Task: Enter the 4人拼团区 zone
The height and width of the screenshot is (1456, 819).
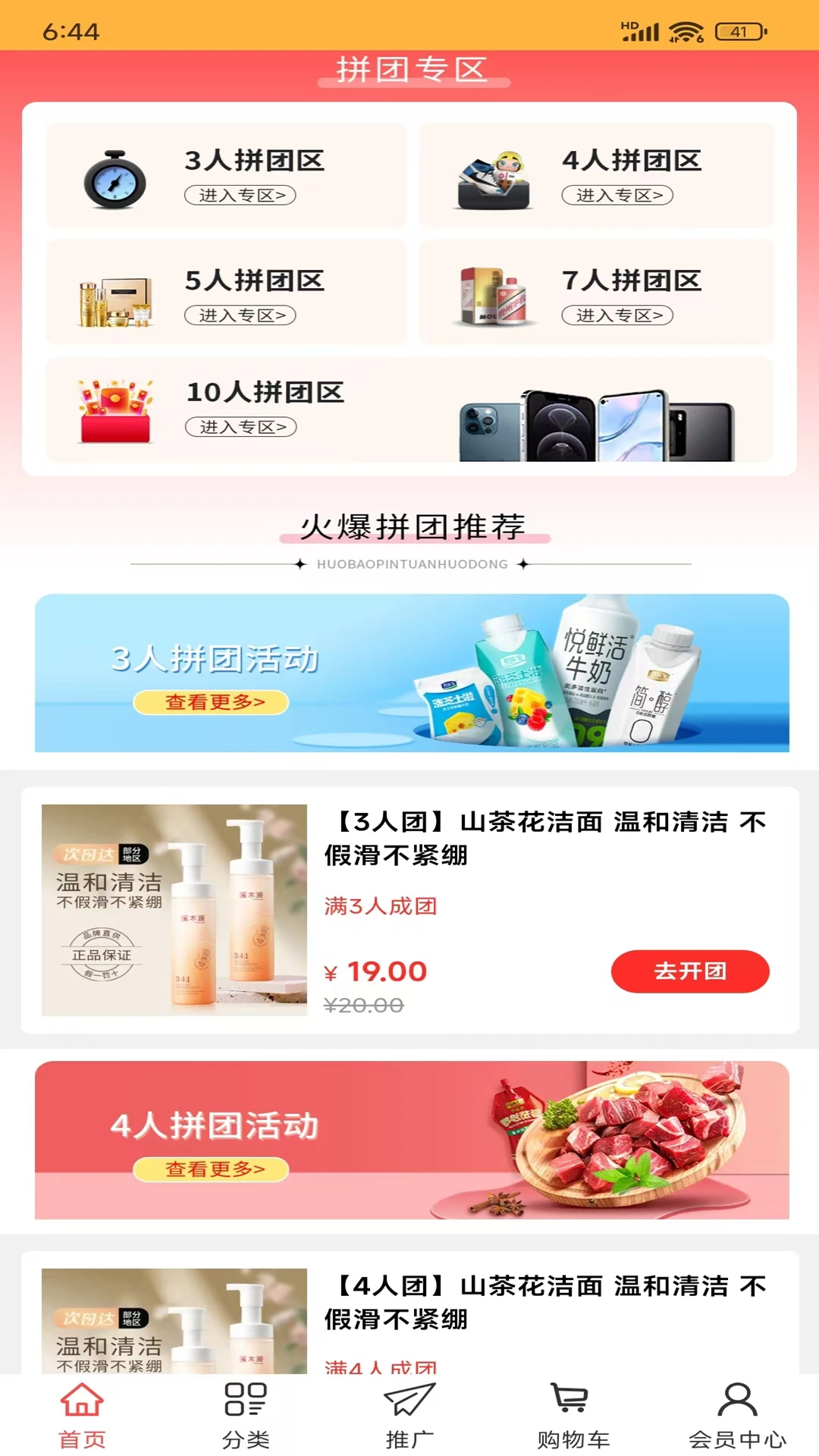Action: (617, 195)
